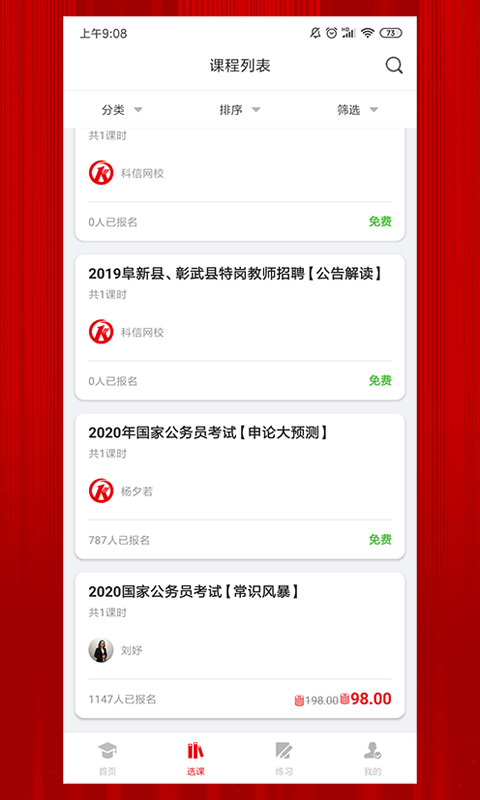480x800 pixels.
Task: Switch to the 练习 tab
Action: coord(284,759)
